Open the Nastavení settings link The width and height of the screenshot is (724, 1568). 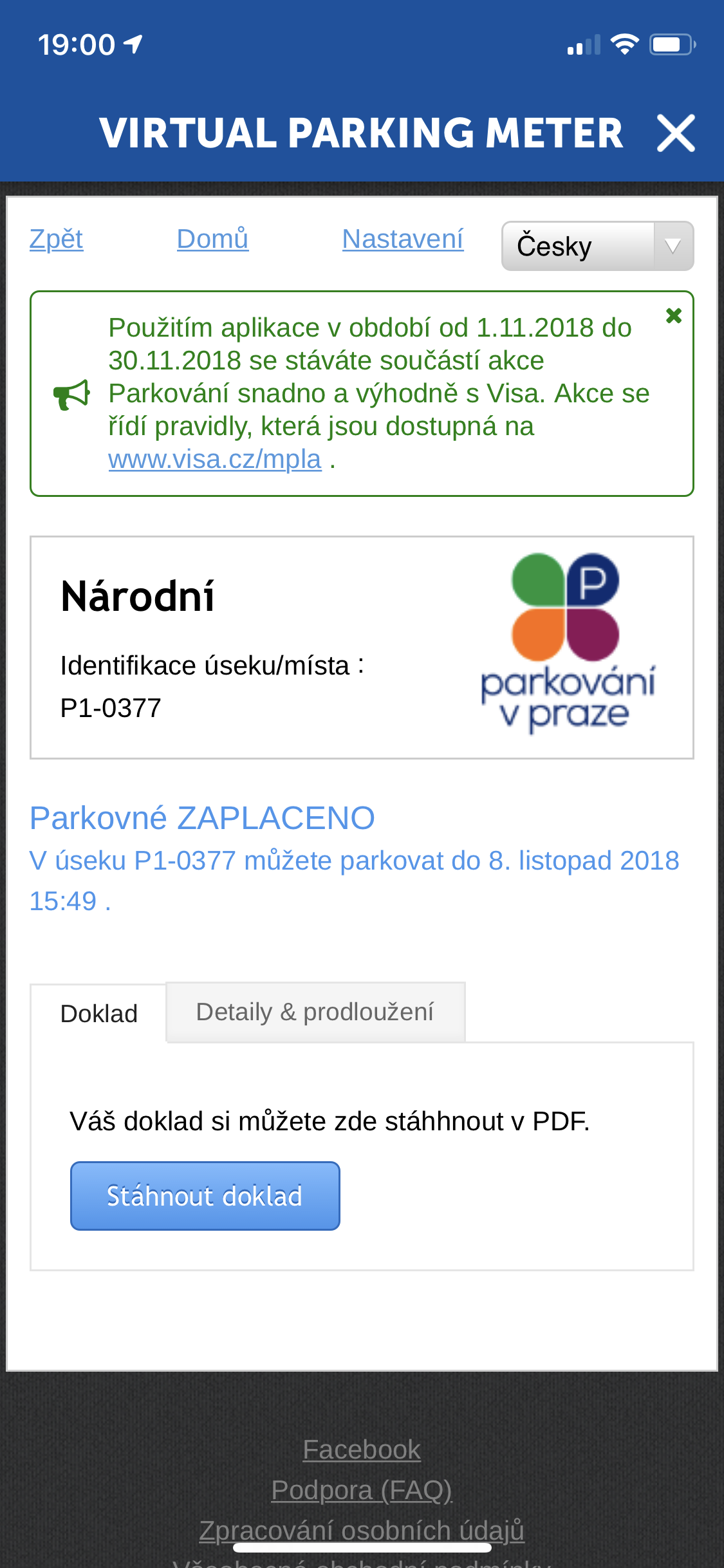403,239
